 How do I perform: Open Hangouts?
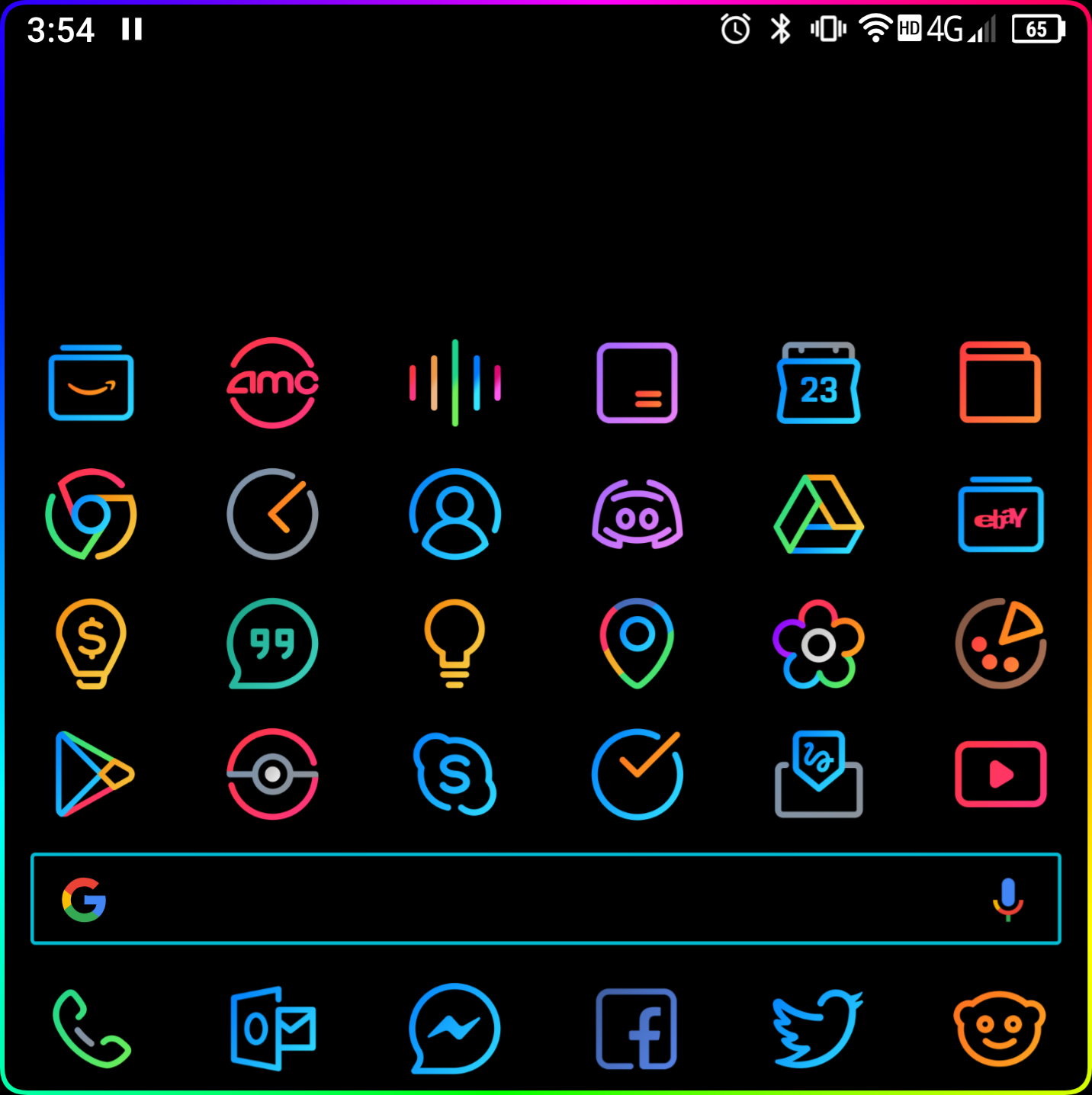(x=272, y=644)
